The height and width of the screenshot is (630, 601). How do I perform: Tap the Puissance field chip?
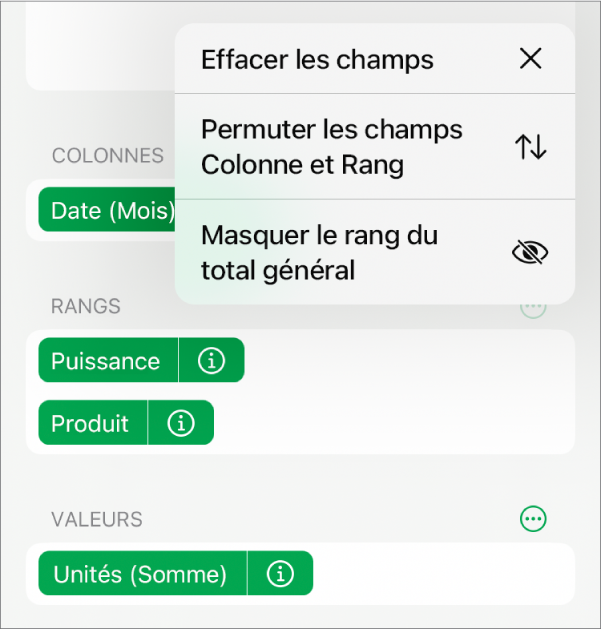106,362
